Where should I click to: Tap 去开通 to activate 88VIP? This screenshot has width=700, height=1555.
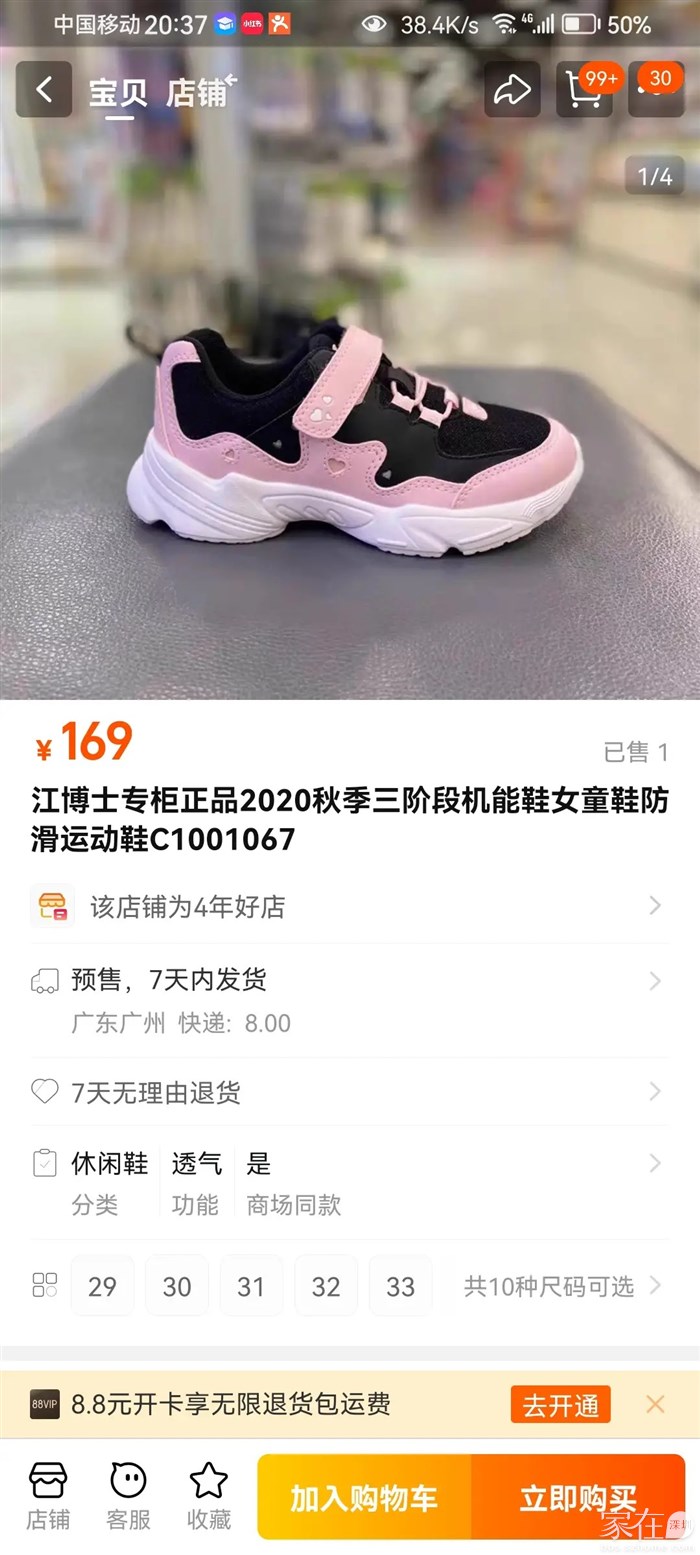[x=560, y=1405]
